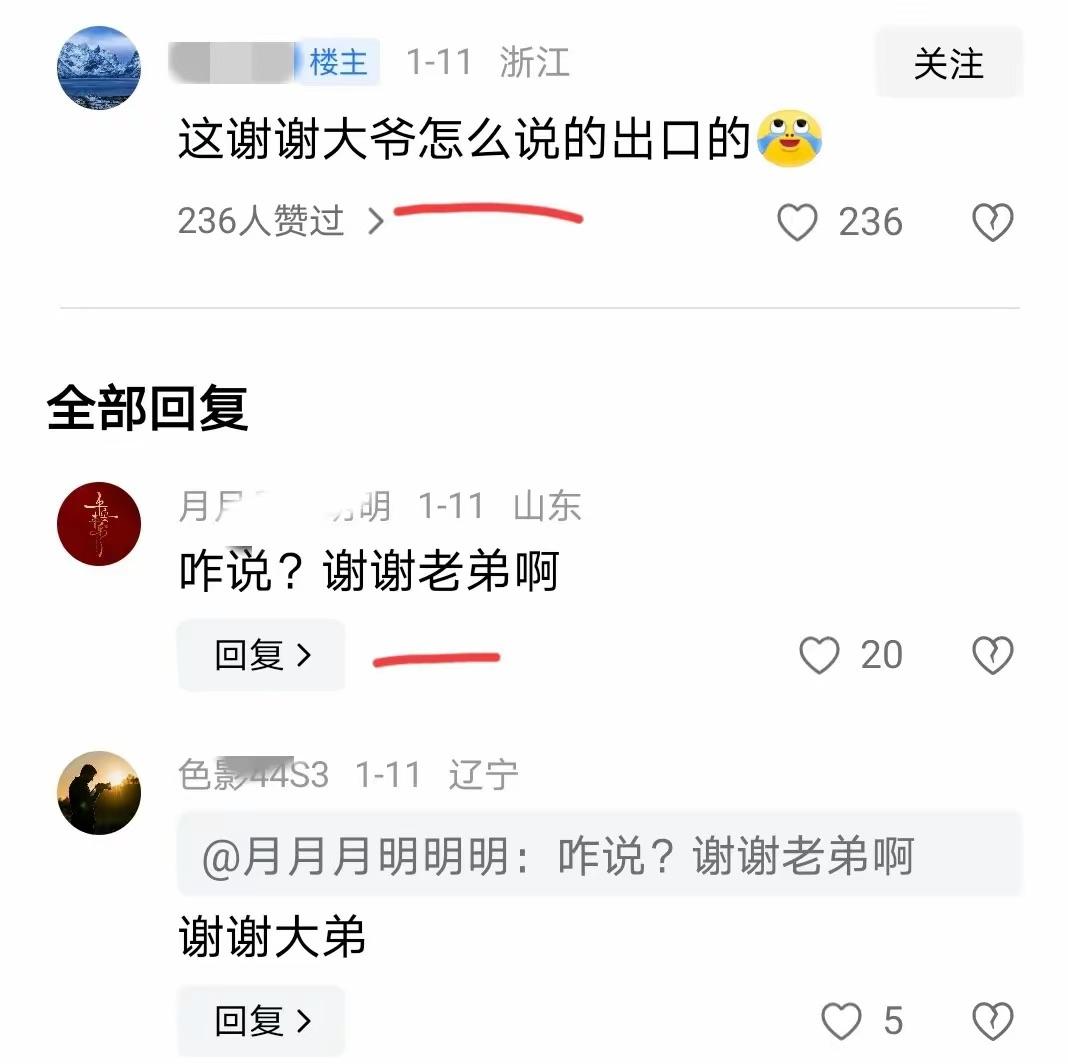Like the 谢谢大弟 reply

pyautogui.click(x=841, y=1021)
